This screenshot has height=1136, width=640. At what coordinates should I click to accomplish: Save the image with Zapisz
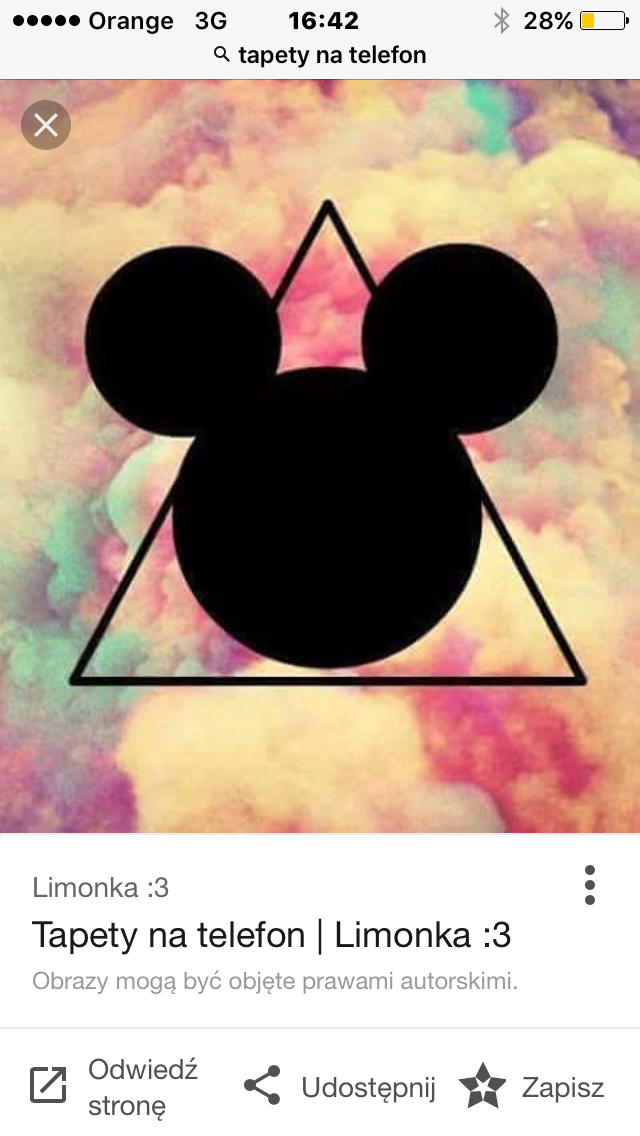532,1087
